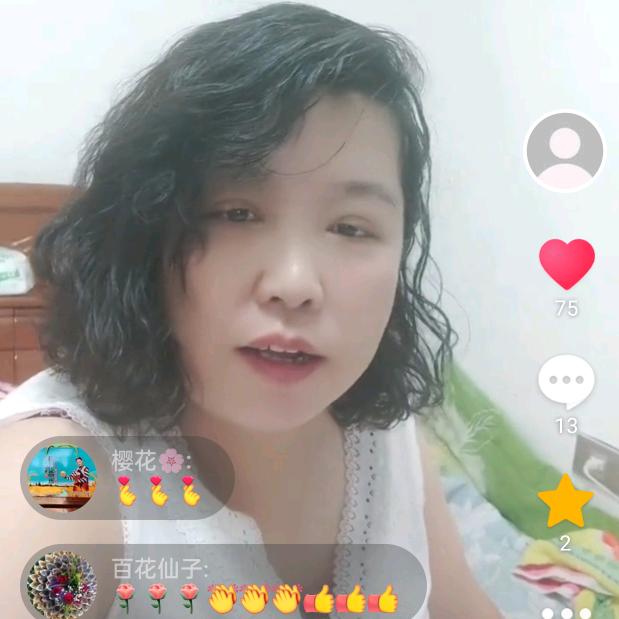Screen dimensions: 619x619
Task: Open the creator's profile avatar
Action: pyautogui.click(x=565, y=151)
